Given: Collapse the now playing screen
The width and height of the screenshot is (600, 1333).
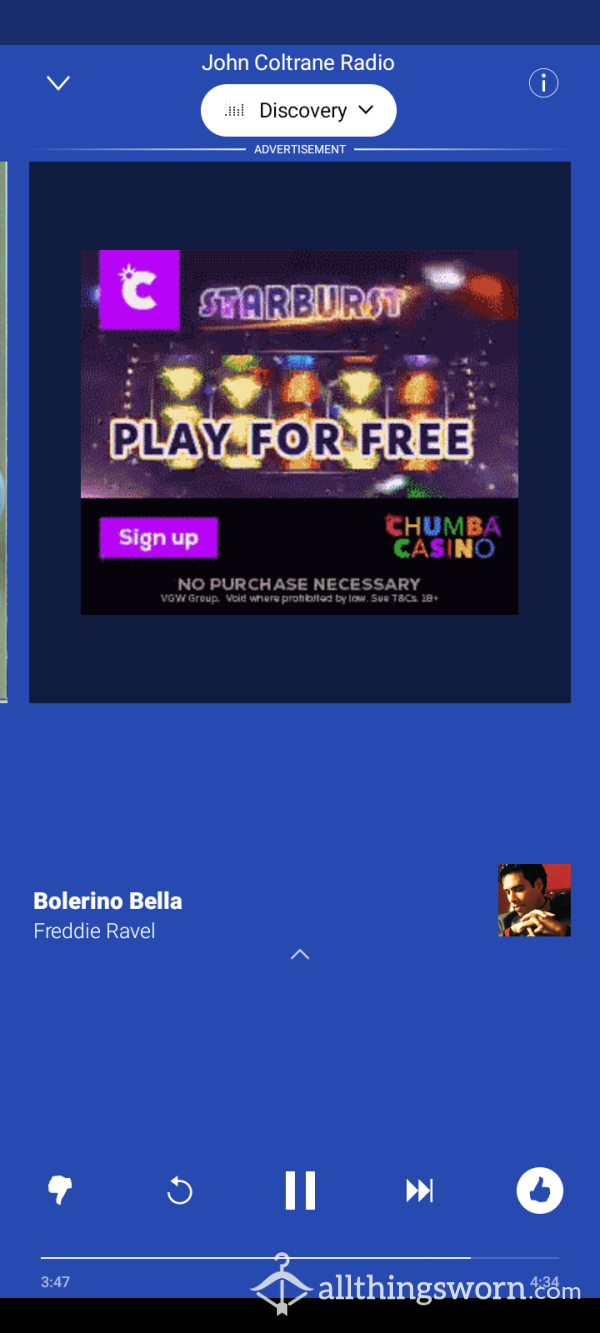Looking at the screenshot, I should click(59, 83).
